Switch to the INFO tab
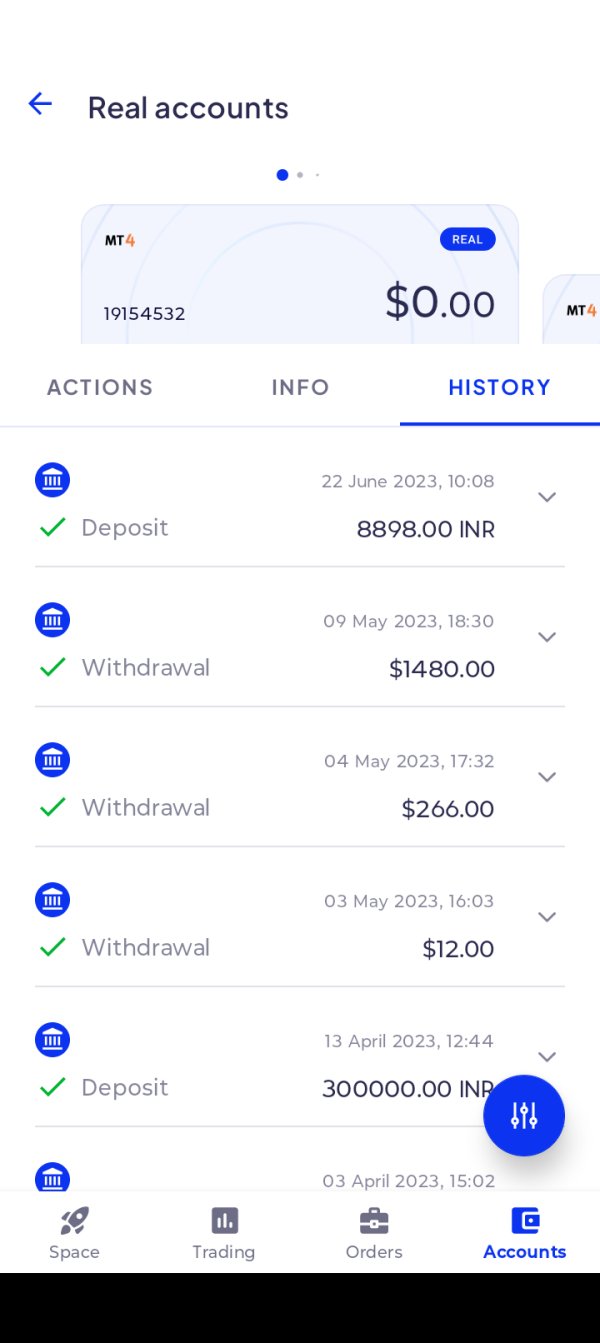 click(300, 388)
